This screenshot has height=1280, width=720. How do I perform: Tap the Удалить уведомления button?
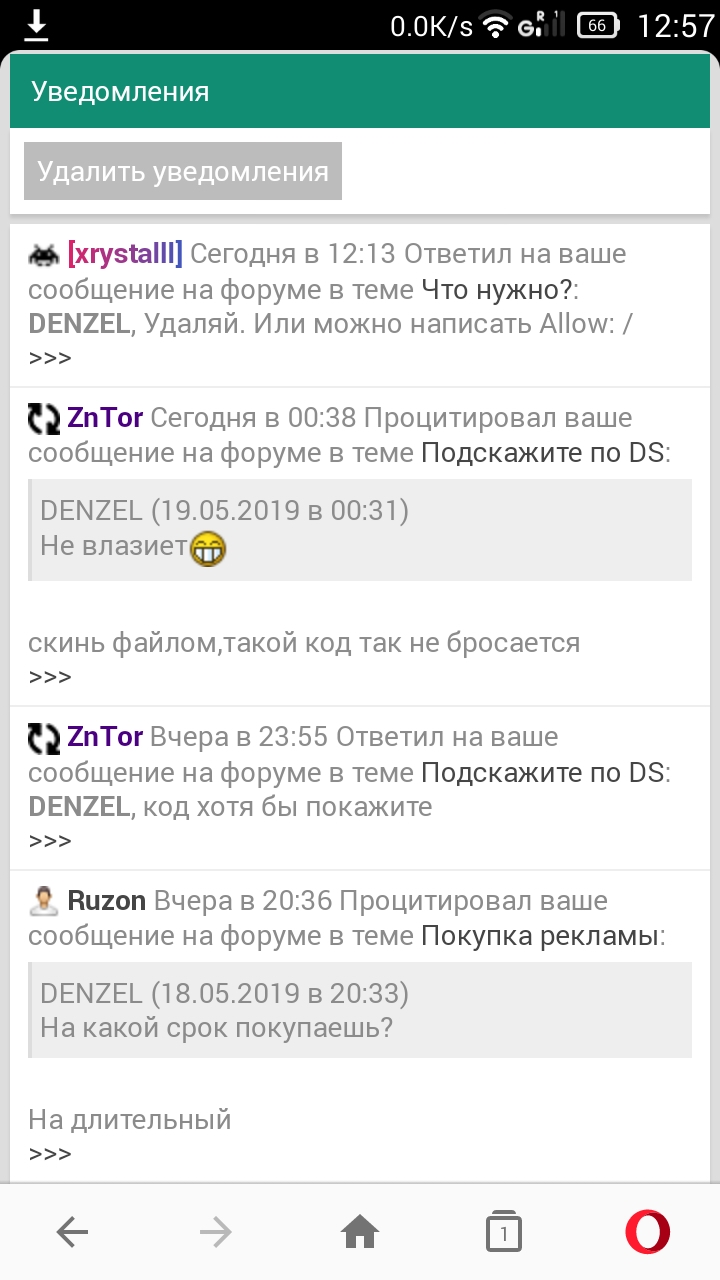click(x=183, y=171)
